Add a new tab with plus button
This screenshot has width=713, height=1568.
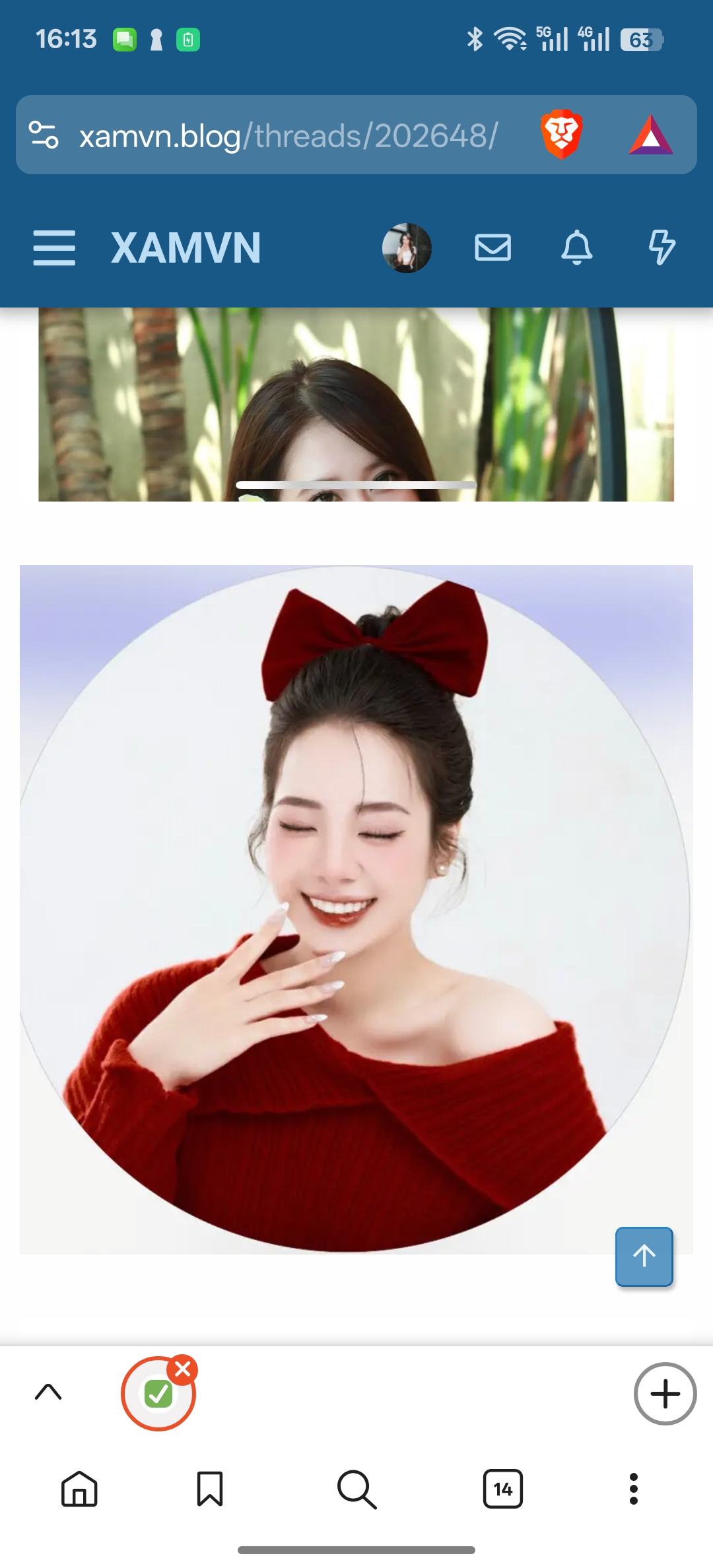665,1394
